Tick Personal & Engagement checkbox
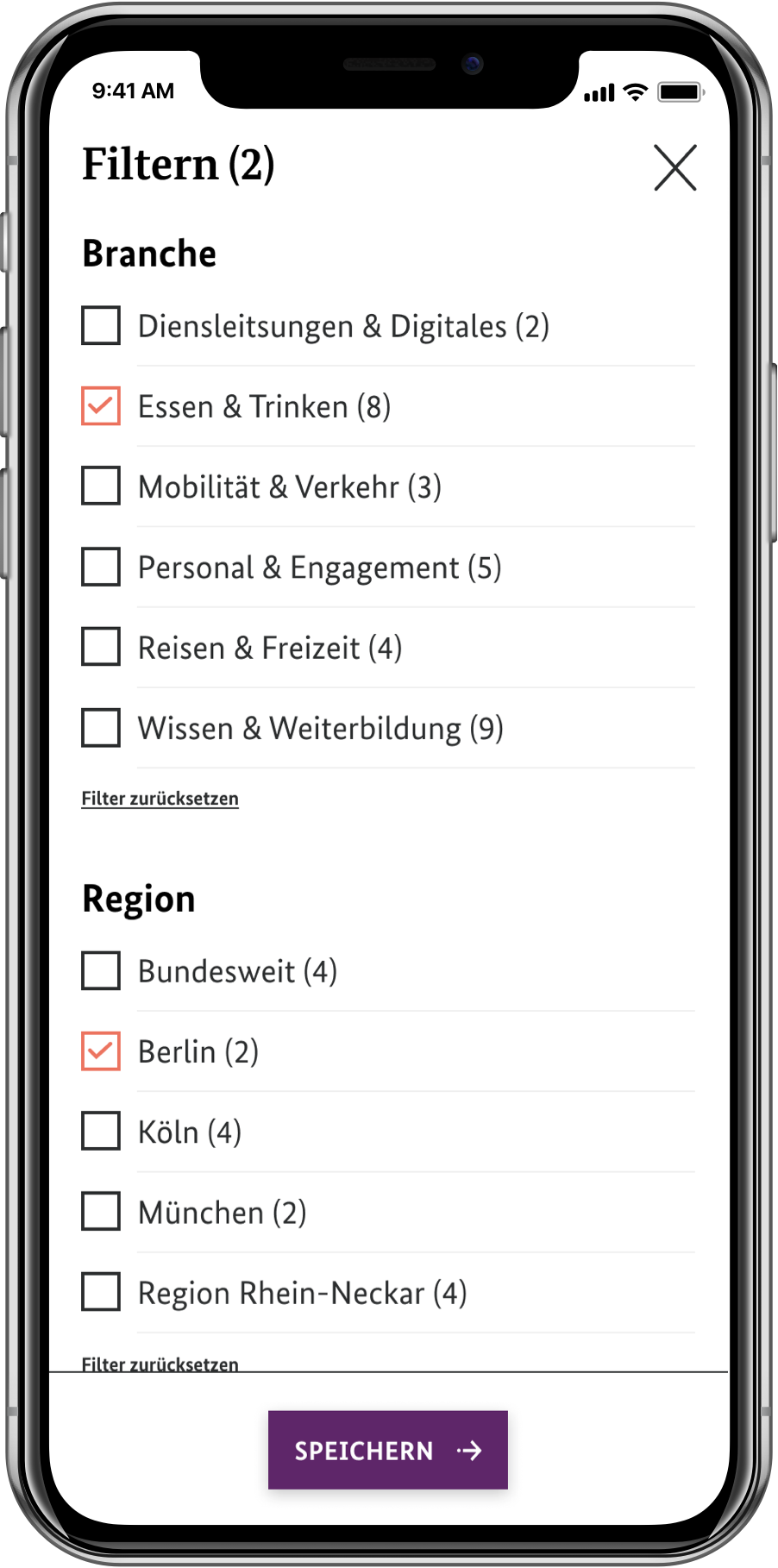Screen dimensions: 778x1568 click(101, 568)
